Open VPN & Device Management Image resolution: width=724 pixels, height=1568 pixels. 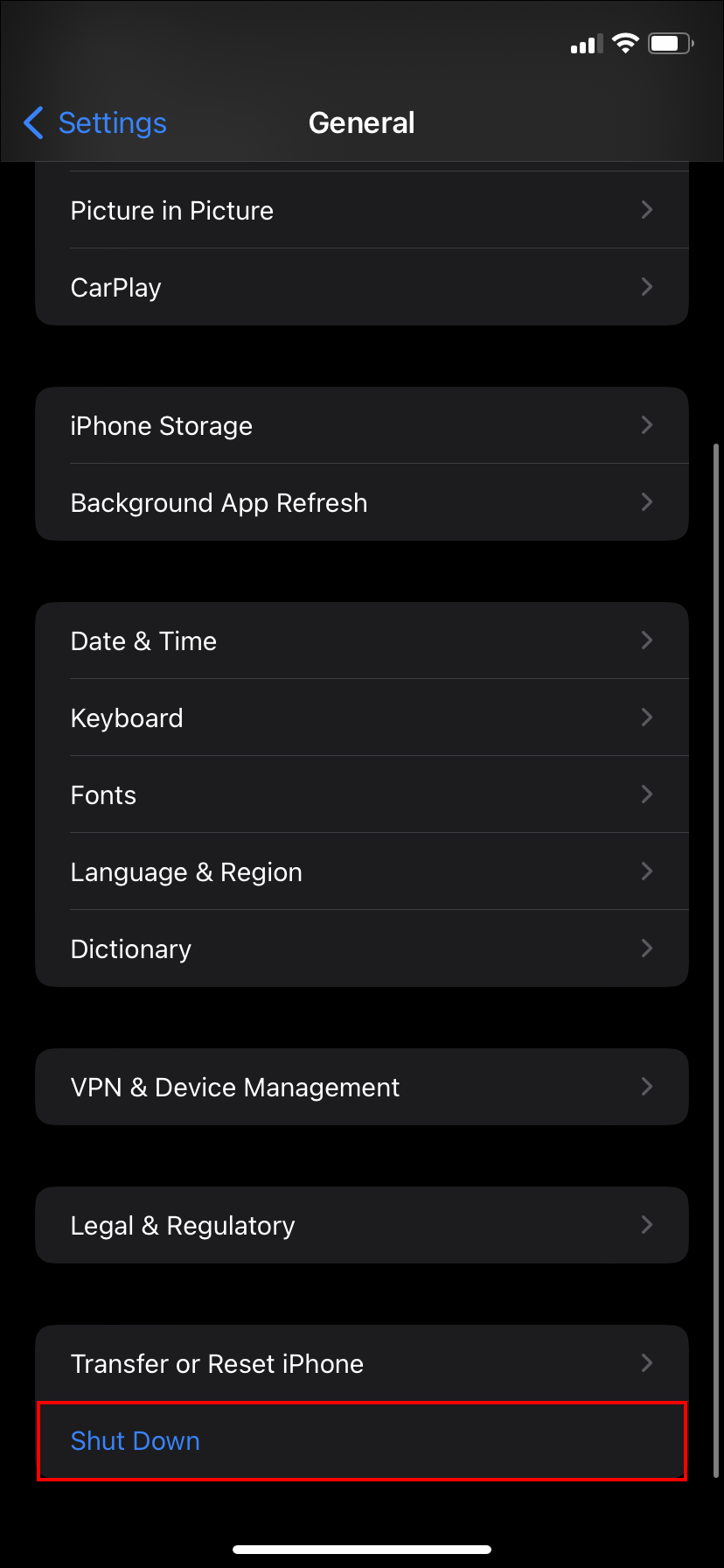pos(361,1088)
